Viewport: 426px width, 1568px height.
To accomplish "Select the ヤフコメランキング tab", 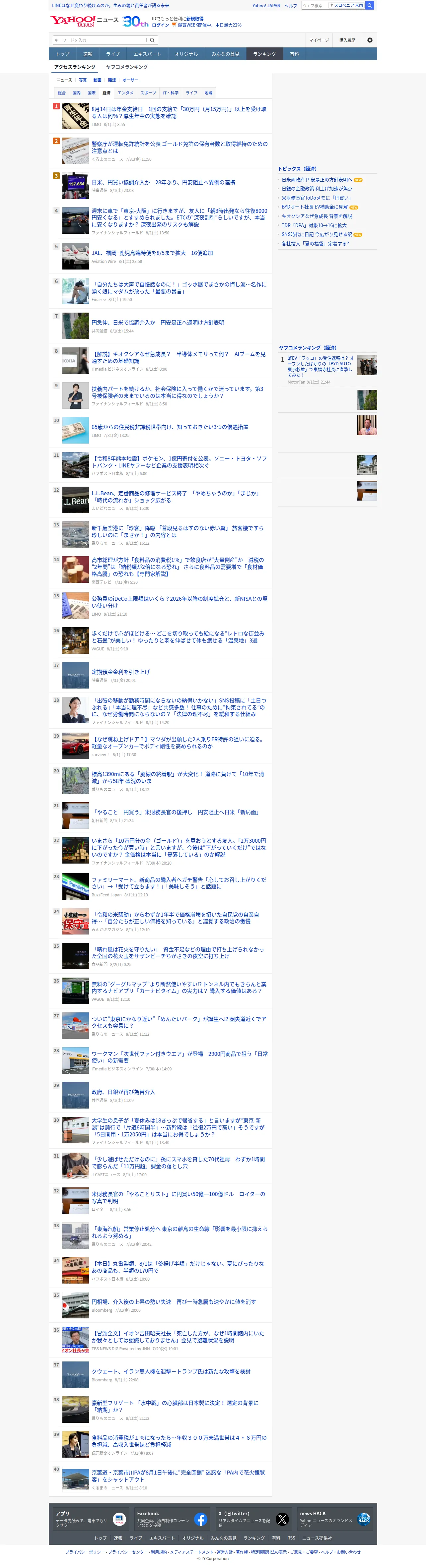I will pos(127,67).
